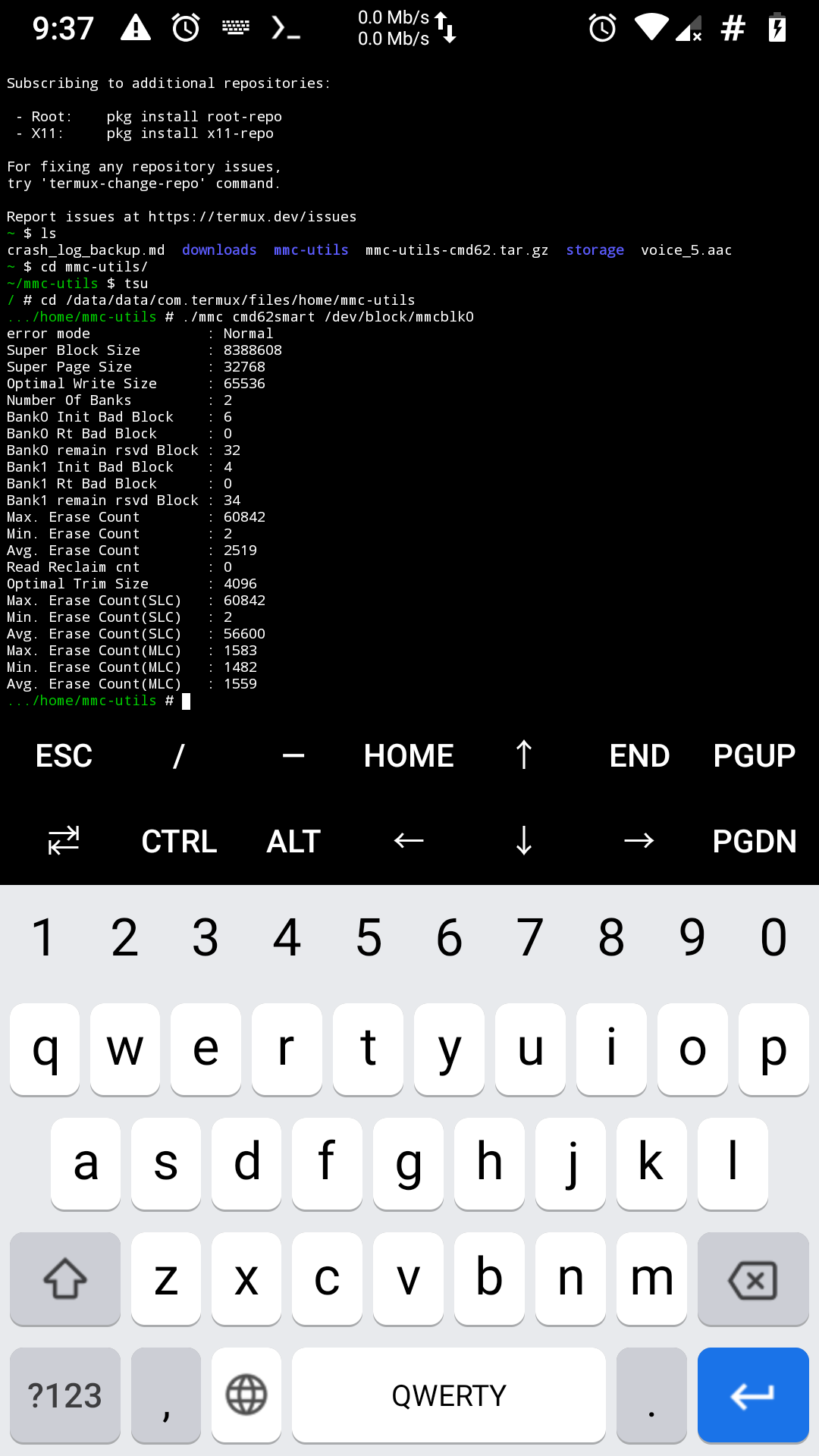Tap the down arrow extra key

pyautogui.click(x=524, y=841)
